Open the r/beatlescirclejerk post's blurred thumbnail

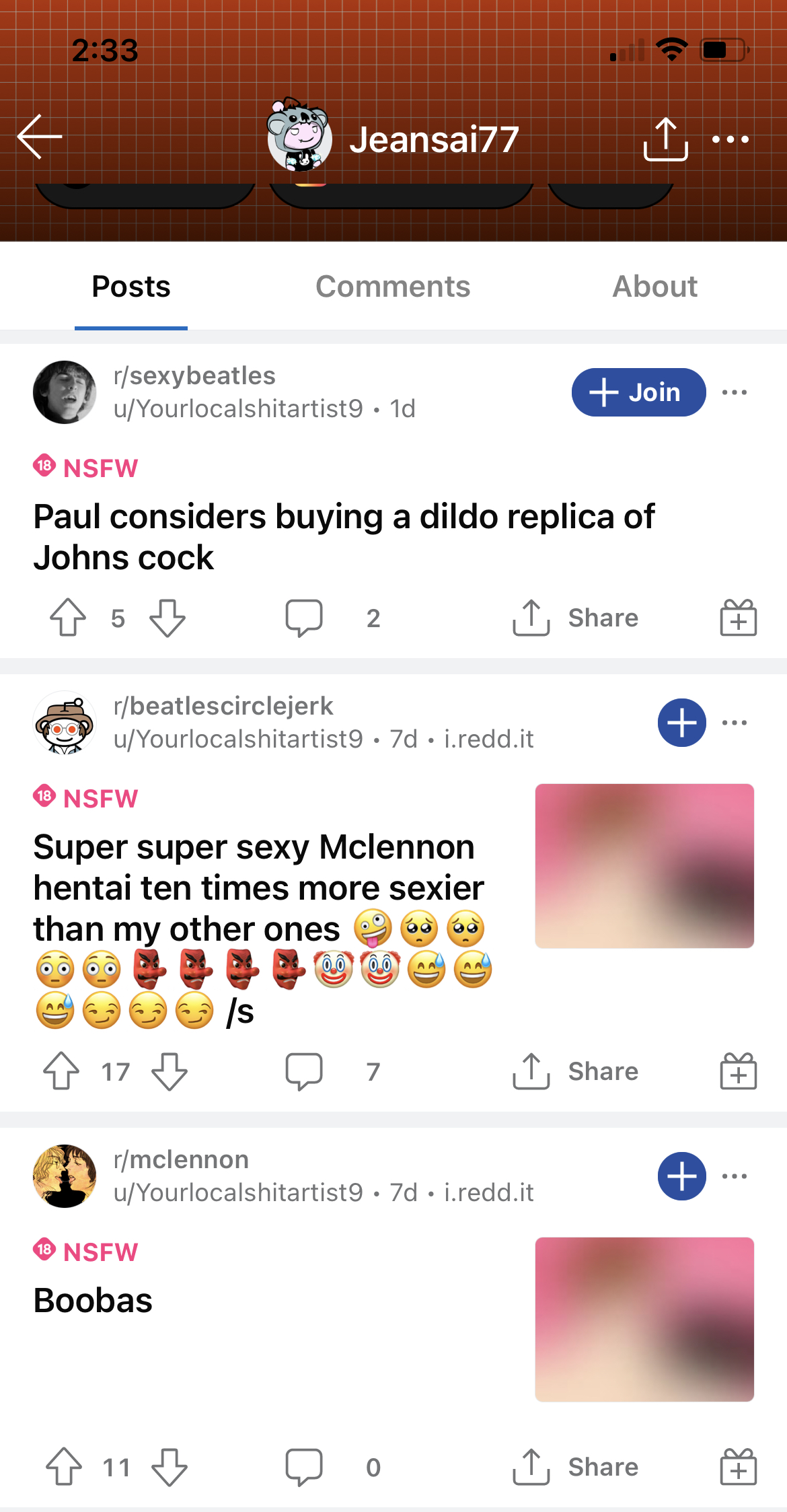pyautogui.click(x=644, y=866)
